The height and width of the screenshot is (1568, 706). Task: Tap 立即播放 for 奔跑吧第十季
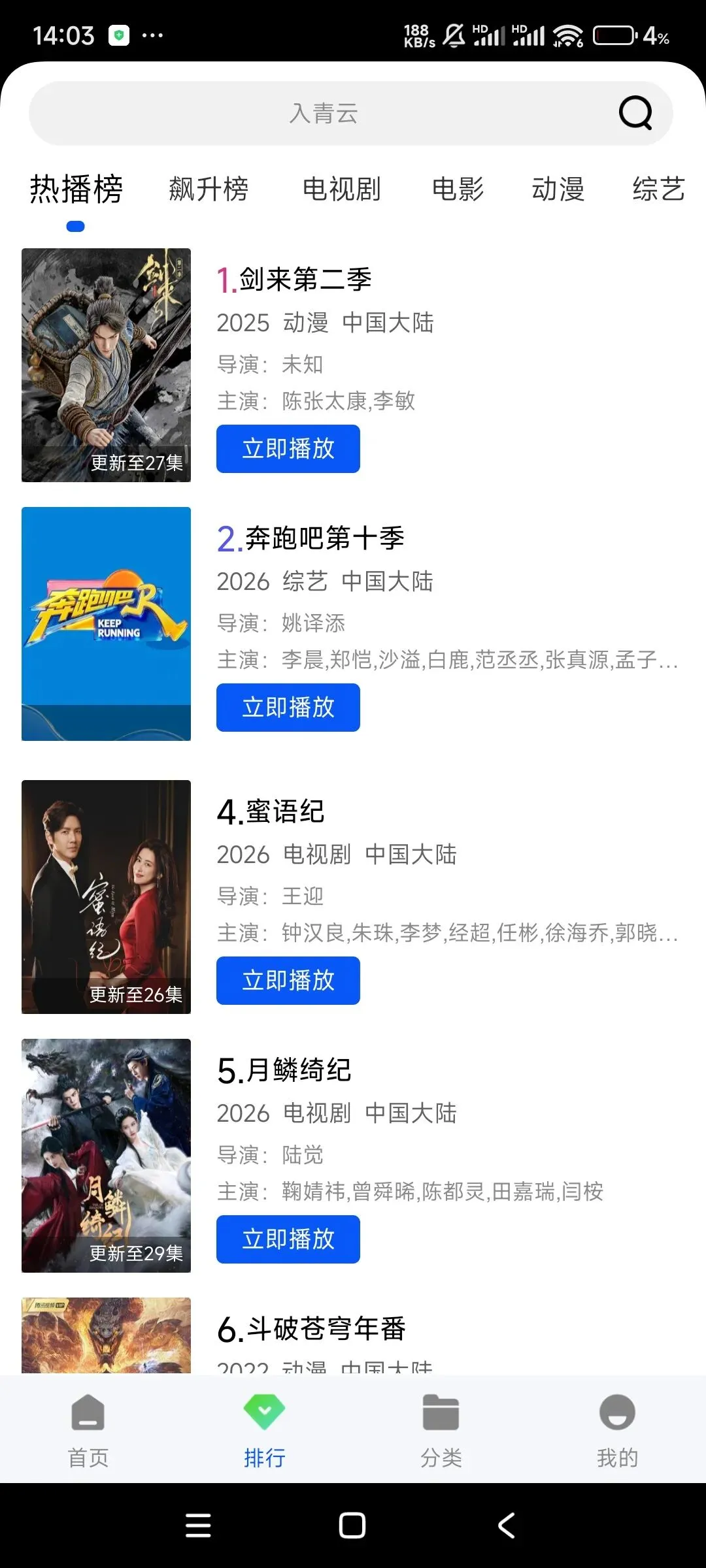point(288,708)
